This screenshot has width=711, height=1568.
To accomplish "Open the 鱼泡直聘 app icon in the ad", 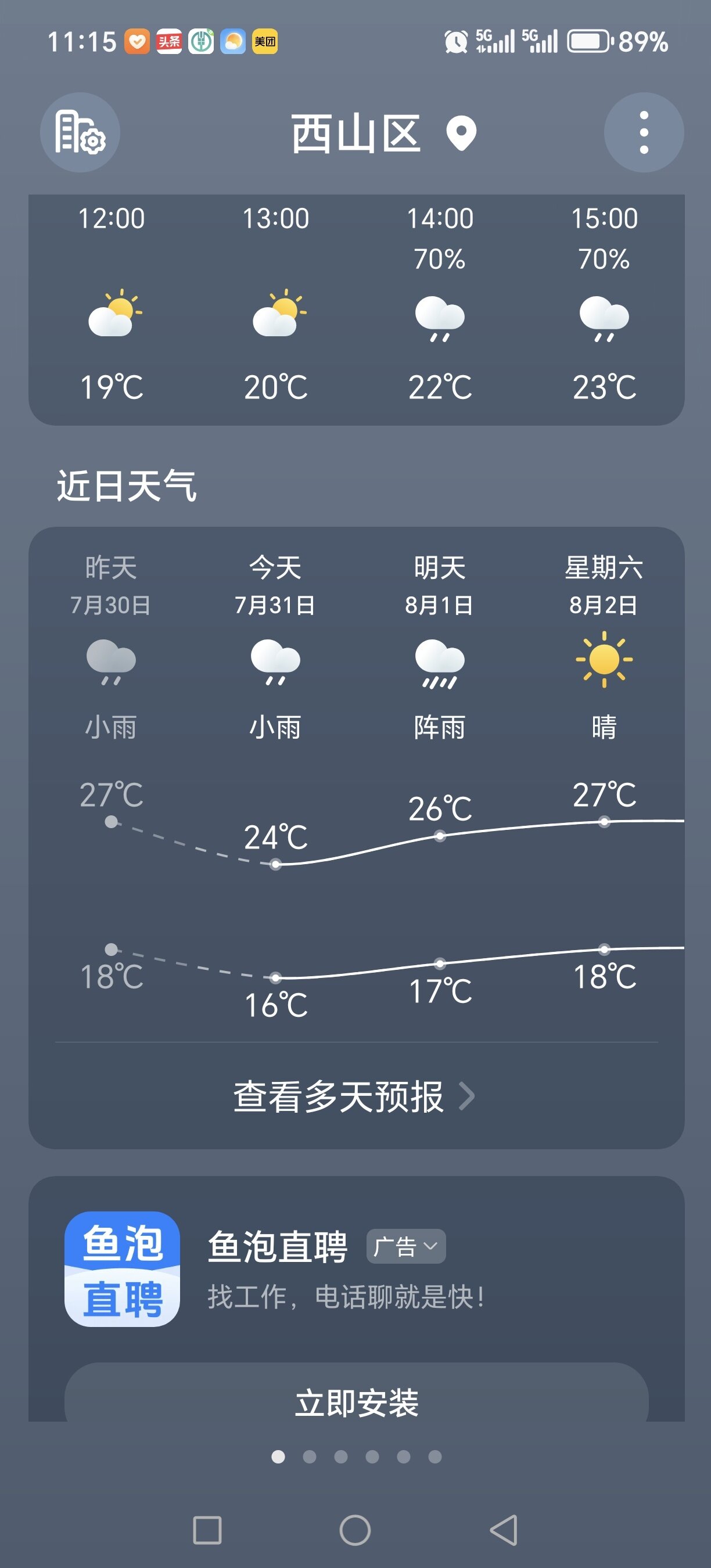I will 123,1268.
